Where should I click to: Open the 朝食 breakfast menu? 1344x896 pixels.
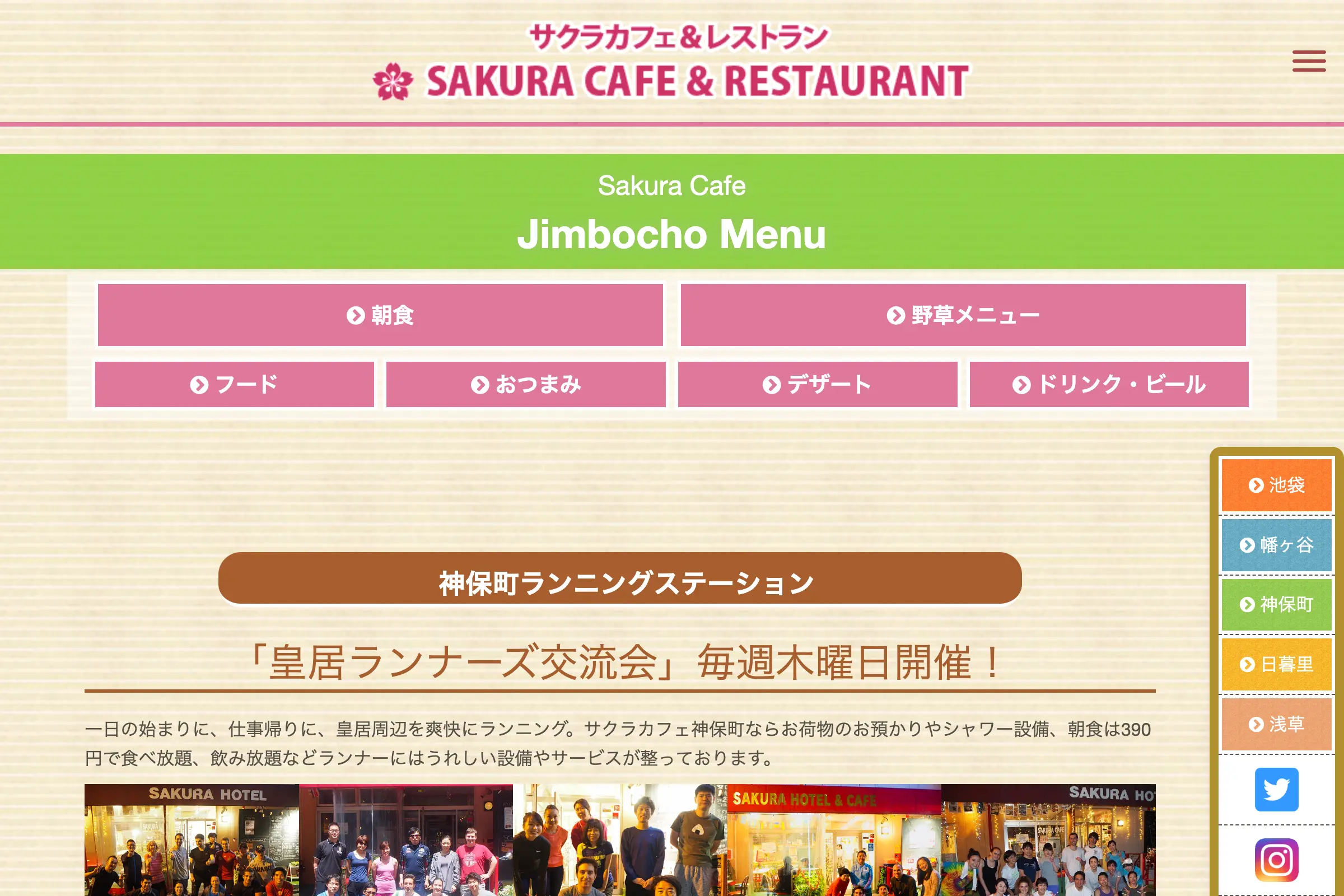(380, 315)
